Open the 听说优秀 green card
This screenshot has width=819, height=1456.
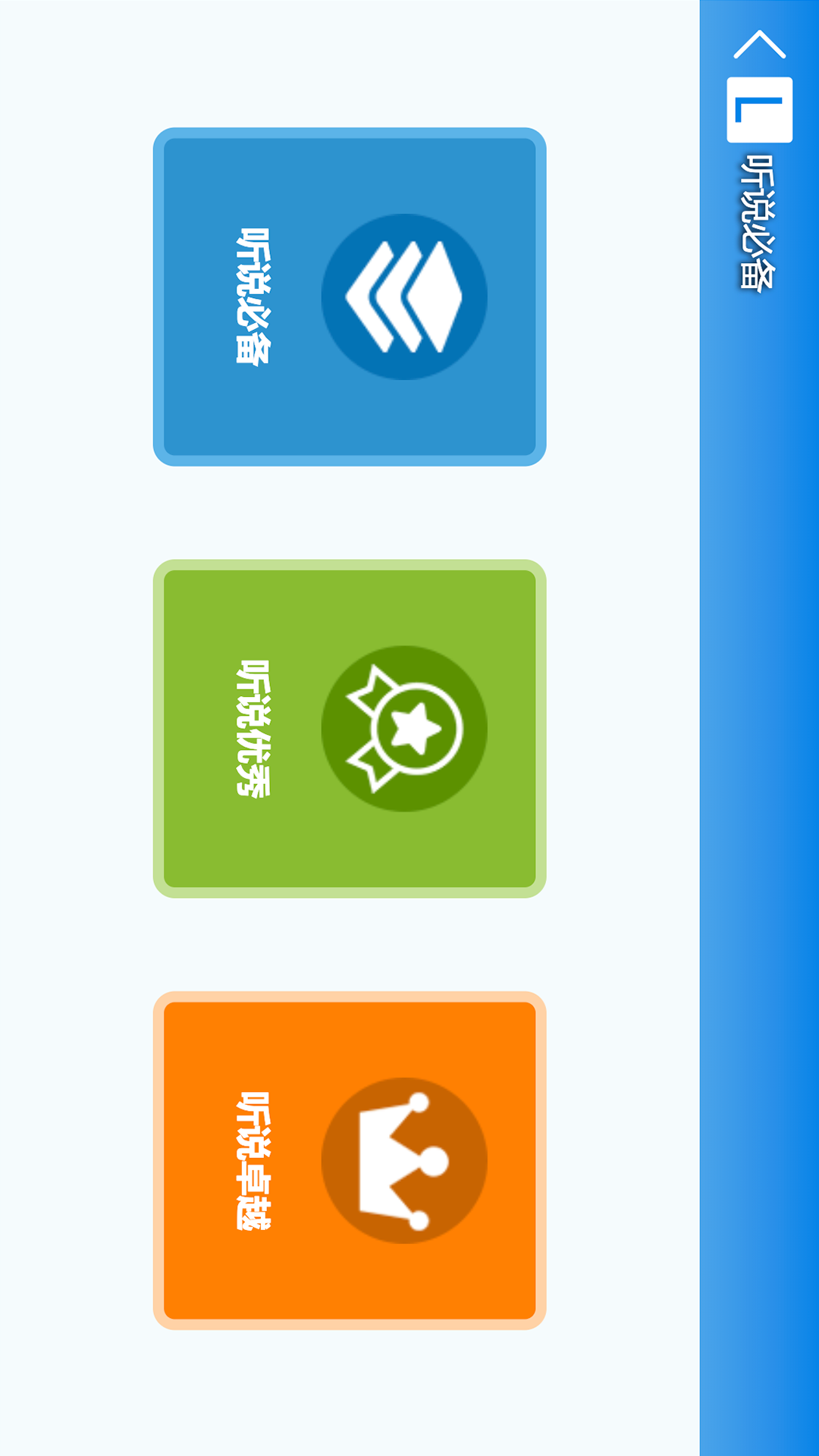click(350, 729)
